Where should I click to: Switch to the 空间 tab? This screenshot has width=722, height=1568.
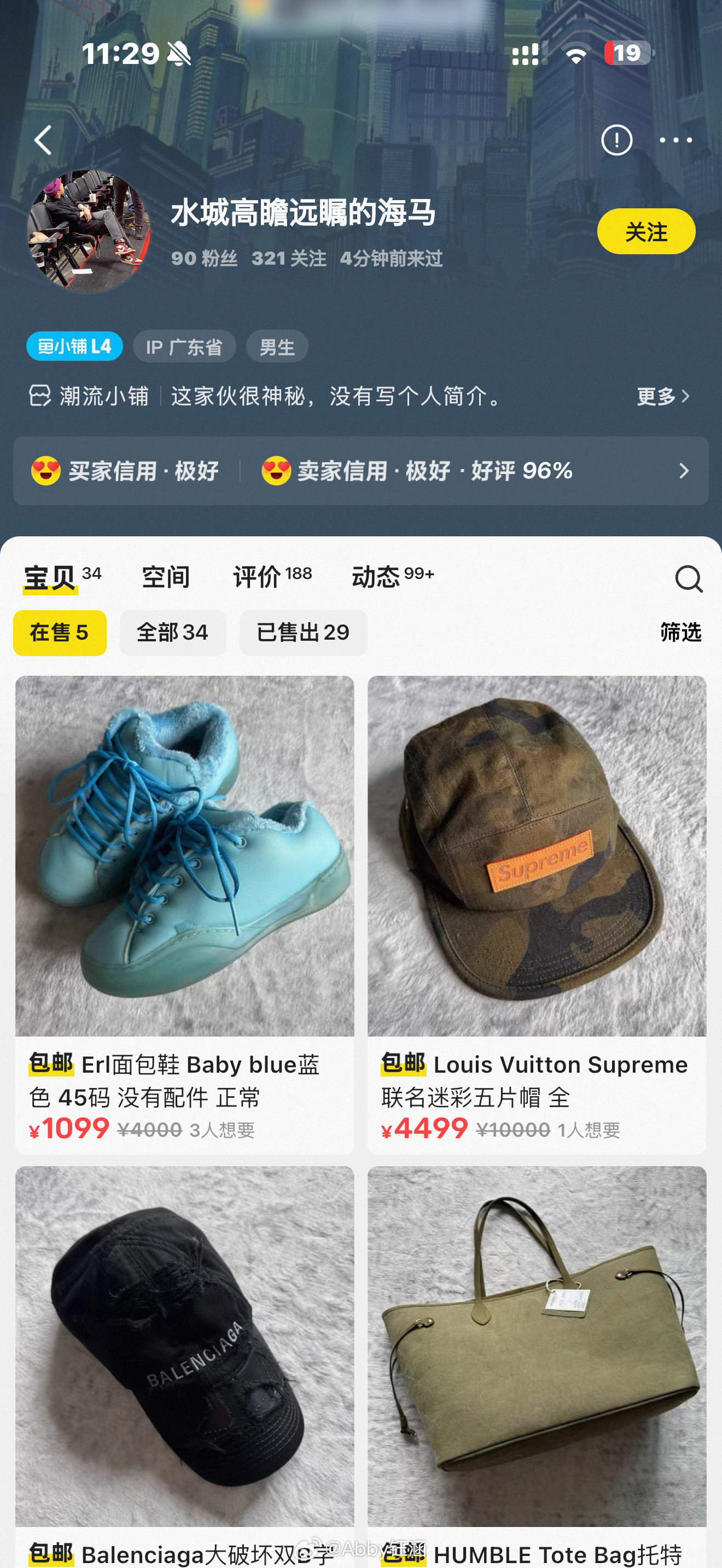(166, 576)
